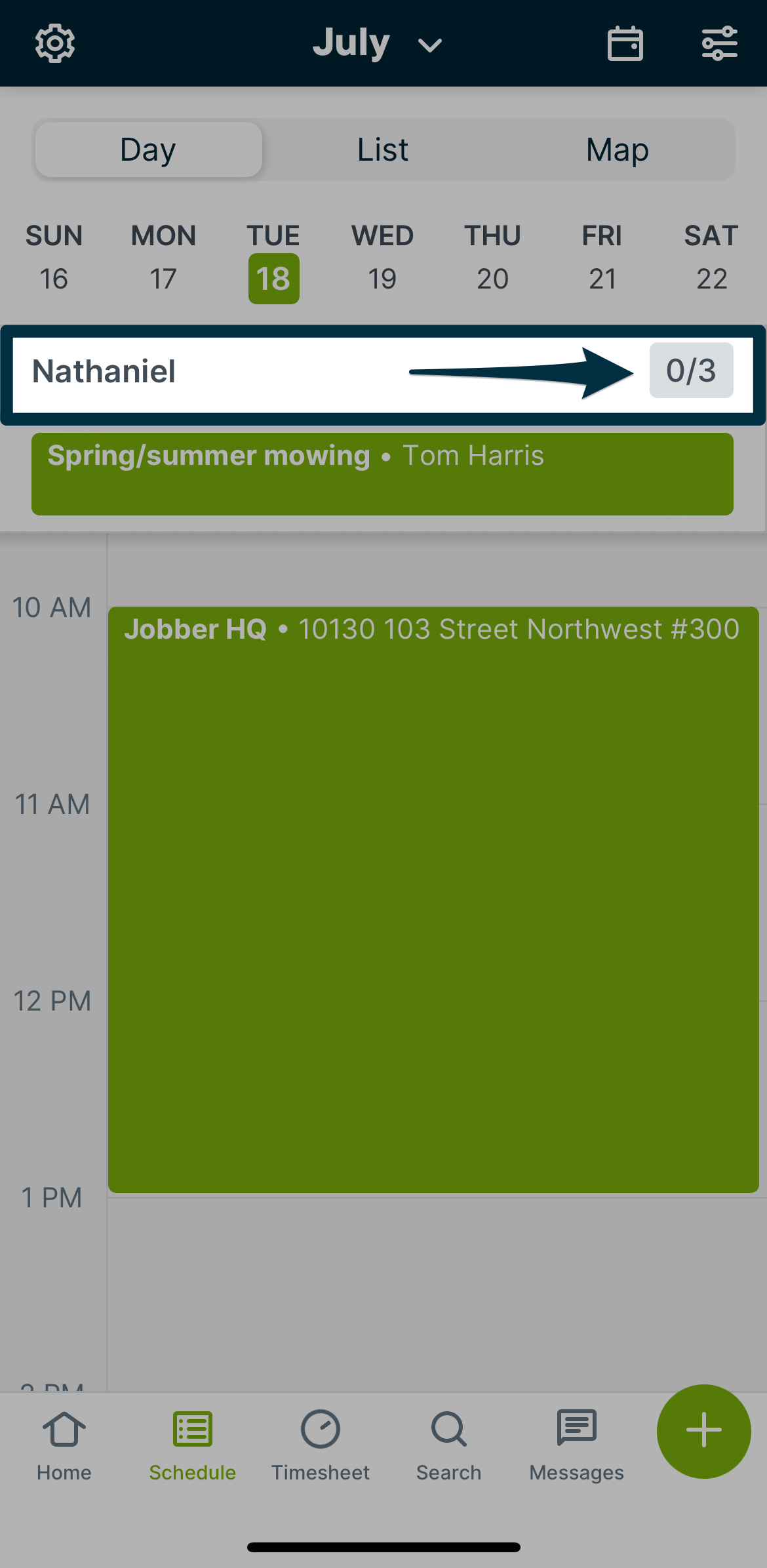This screenshot has height=1568, width=767.
Task: Switch to the Map view tab
Action: 616,149
